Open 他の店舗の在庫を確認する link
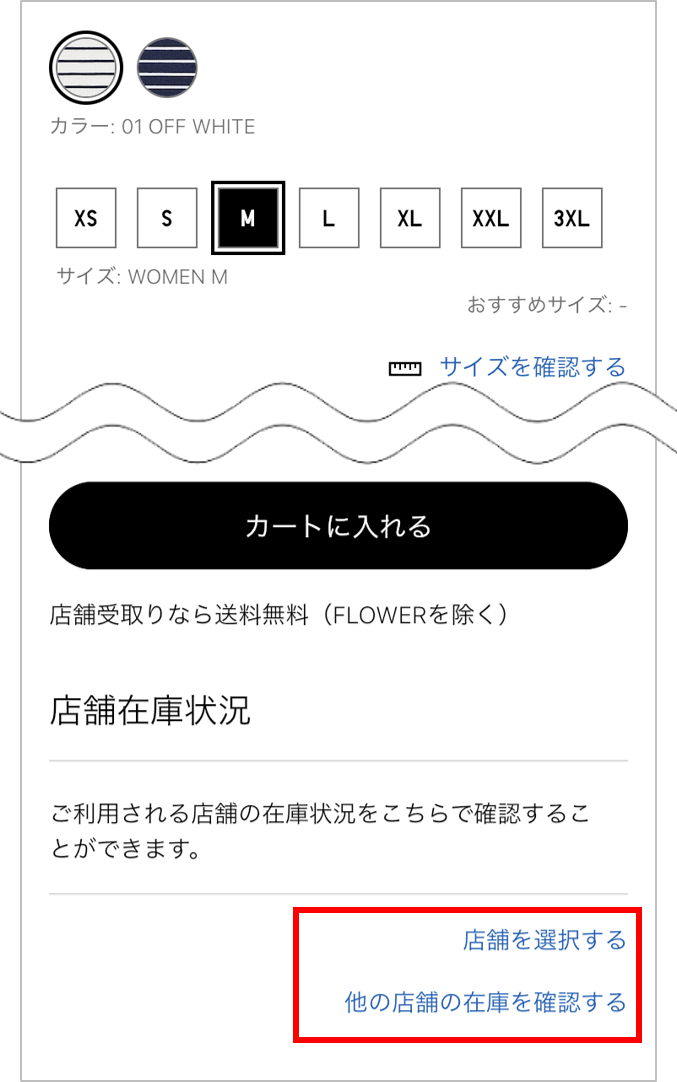Image resolution: width=677 pixels, height=1082 pixels. click(x=485, y=1002)
